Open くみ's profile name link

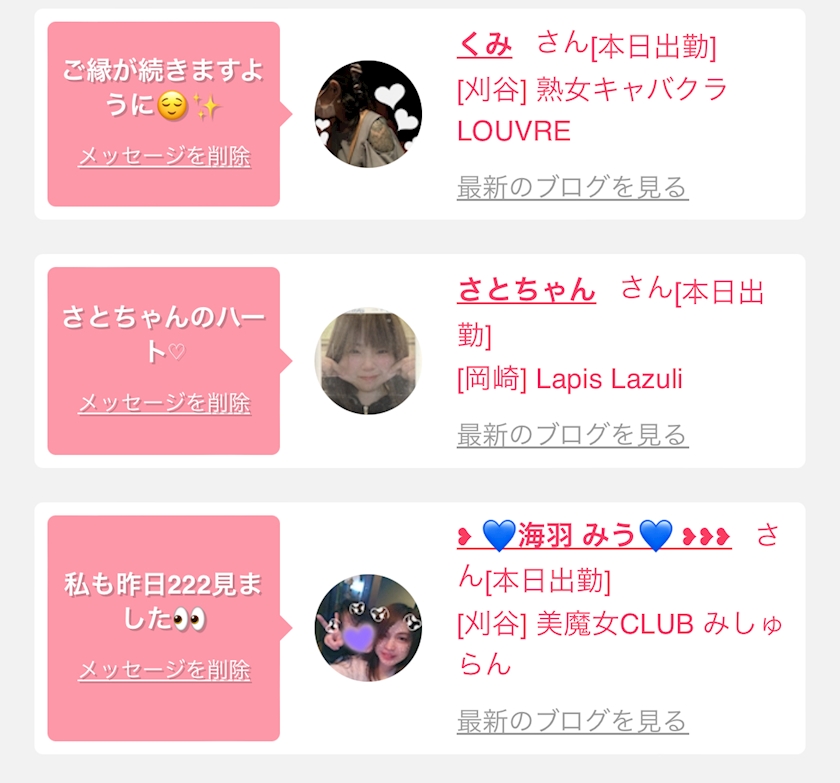484,44
